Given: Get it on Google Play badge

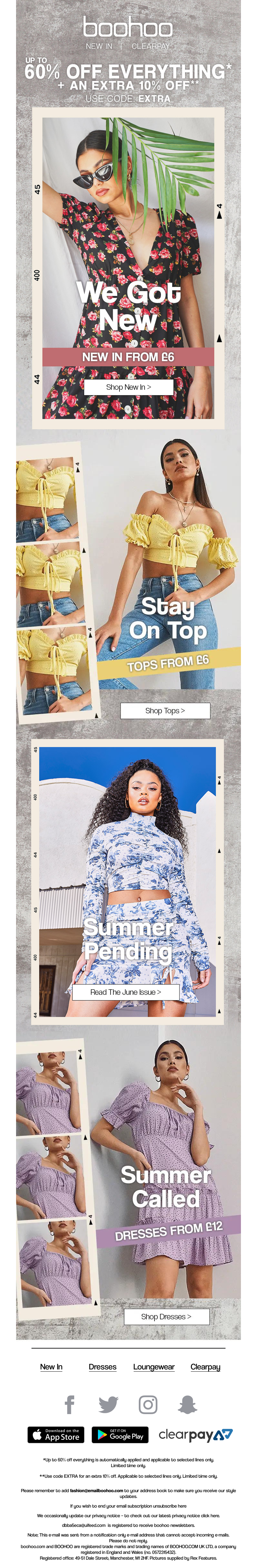Looking at the screenshot, I should click(120, 1435).
